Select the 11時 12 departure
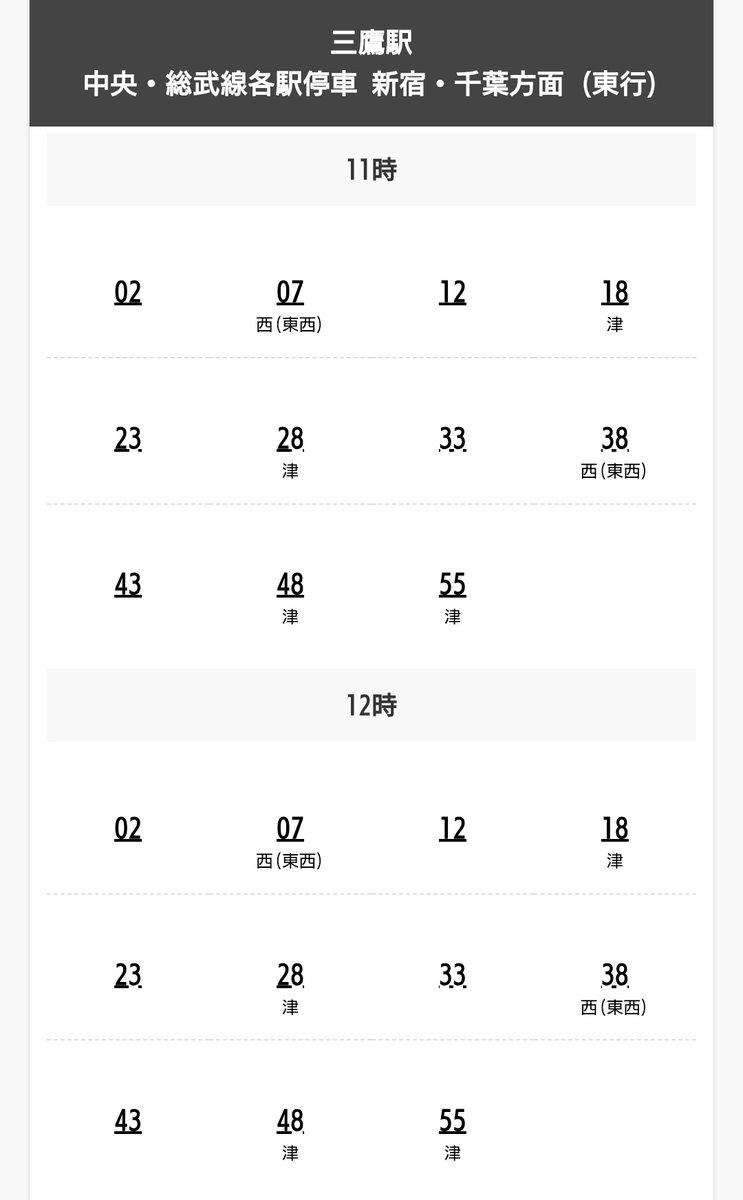The image size is (743, 1200). tap(452, 293)
